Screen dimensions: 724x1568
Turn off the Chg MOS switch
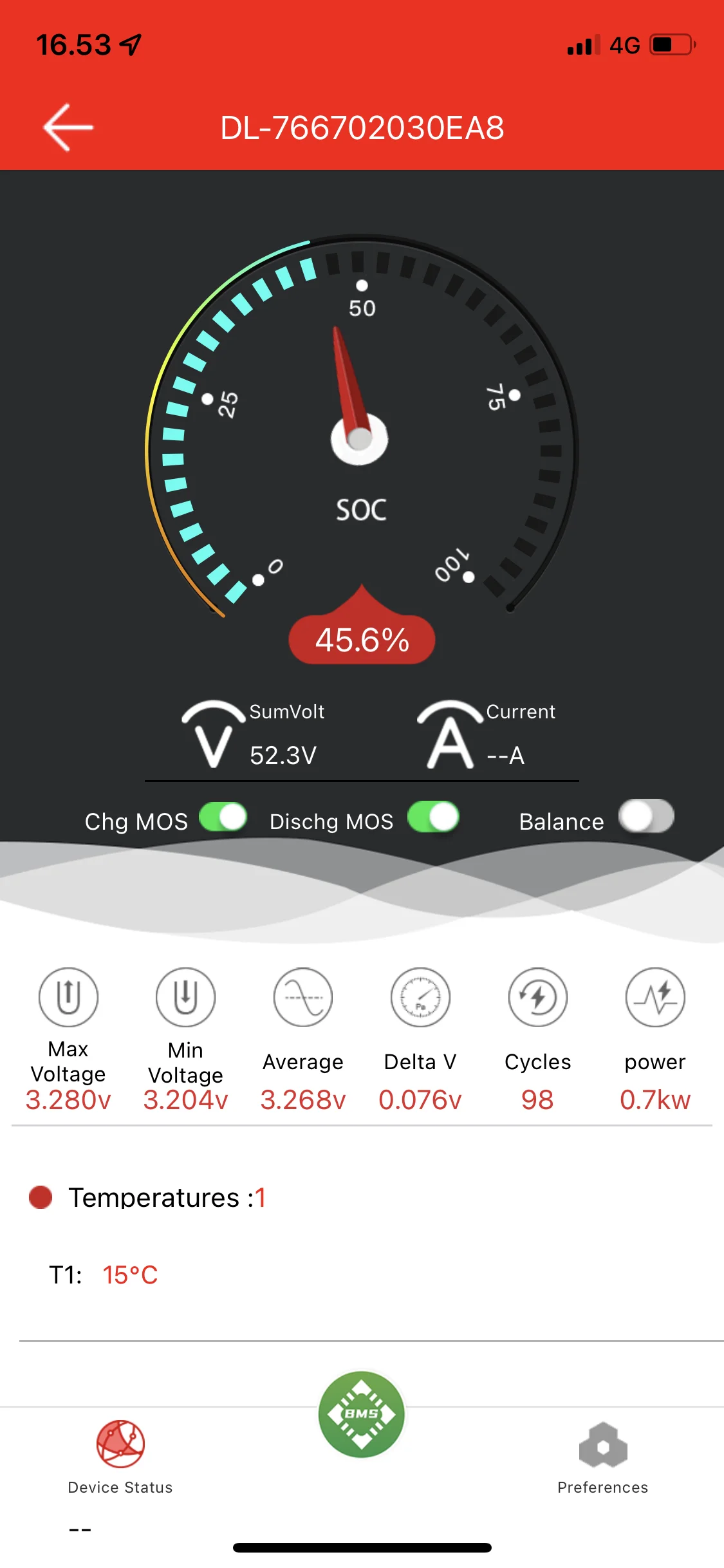point(223,817)
